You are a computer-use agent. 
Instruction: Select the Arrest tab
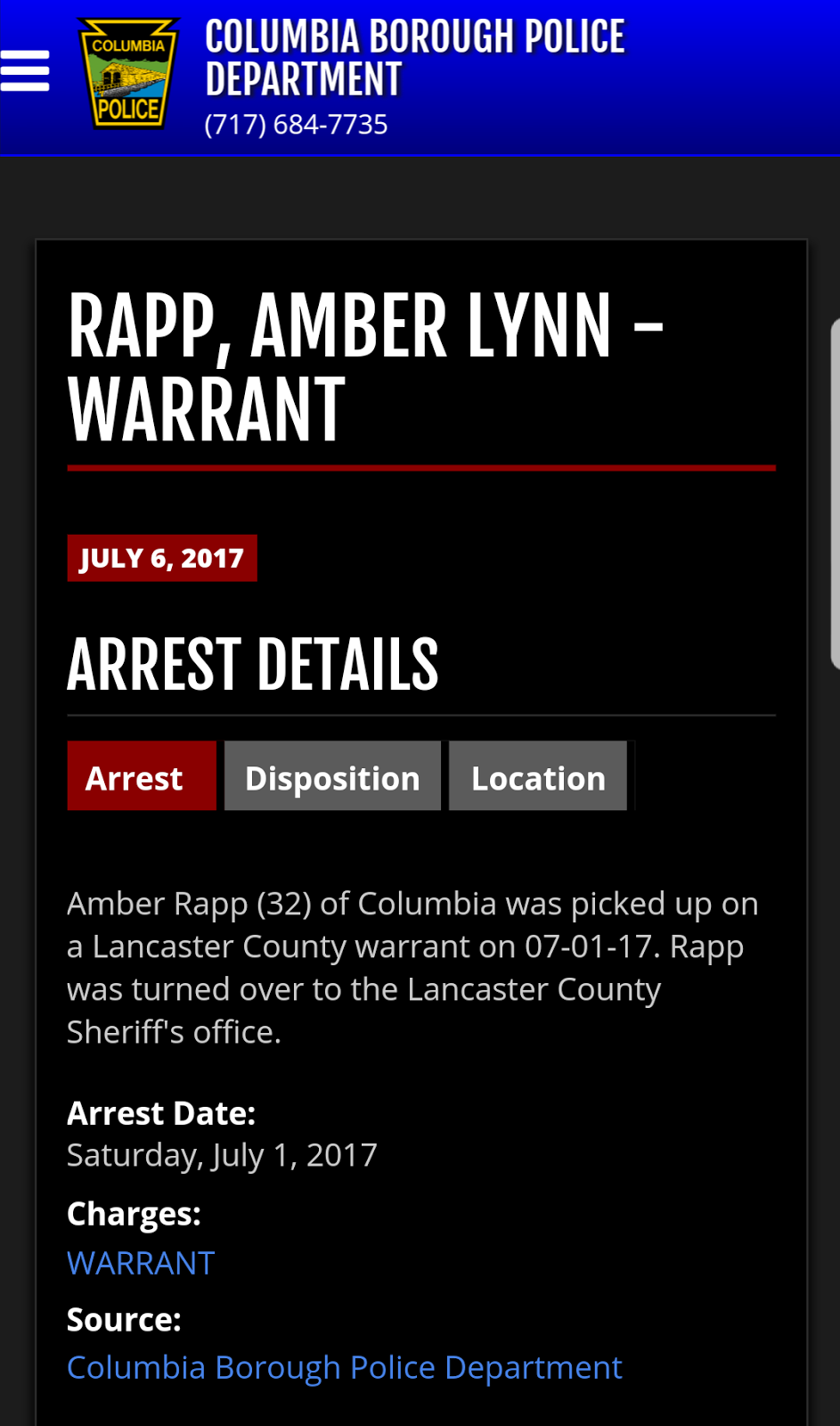coord(142,776)
